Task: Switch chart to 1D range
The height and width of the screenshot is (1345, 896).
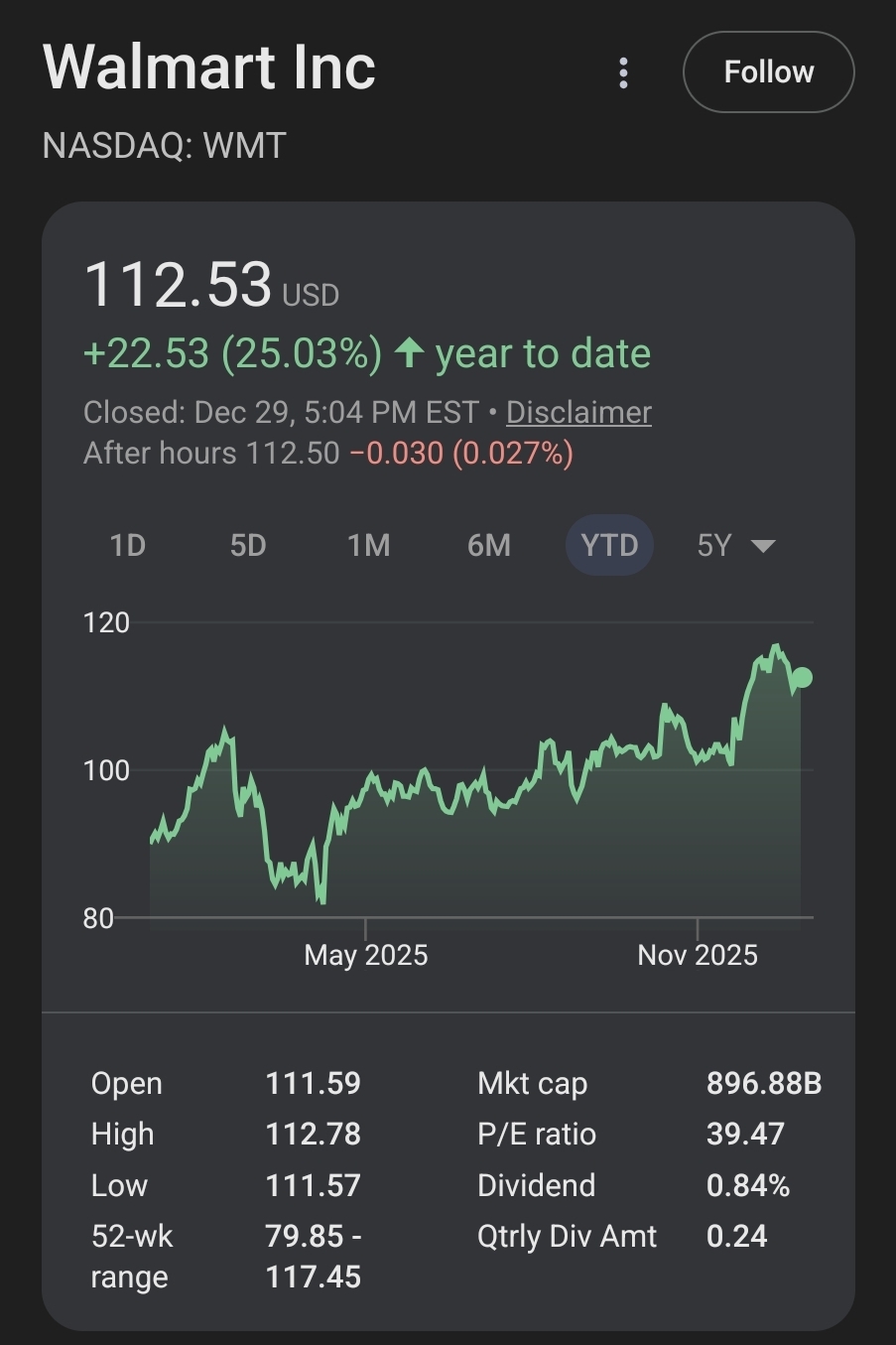Action: (x=128, y=545)
